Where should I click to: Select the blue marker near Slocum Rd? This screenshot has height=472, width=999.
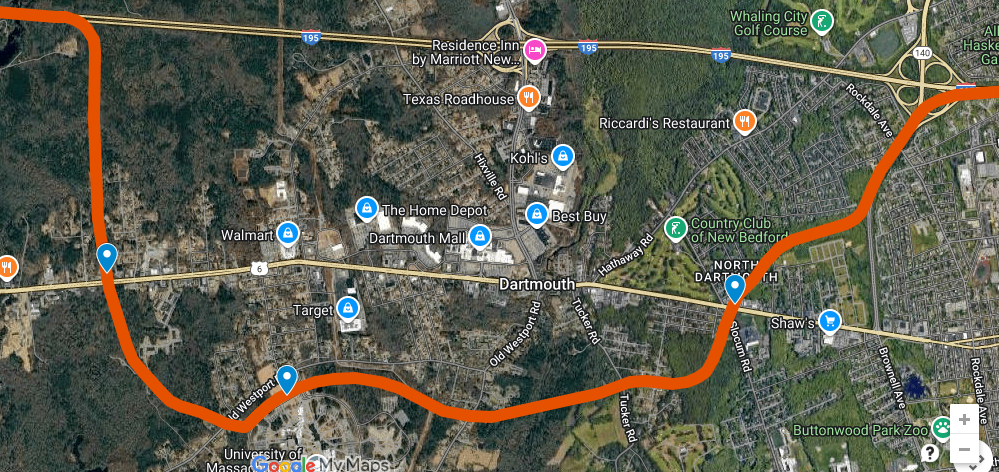(735, 289)
